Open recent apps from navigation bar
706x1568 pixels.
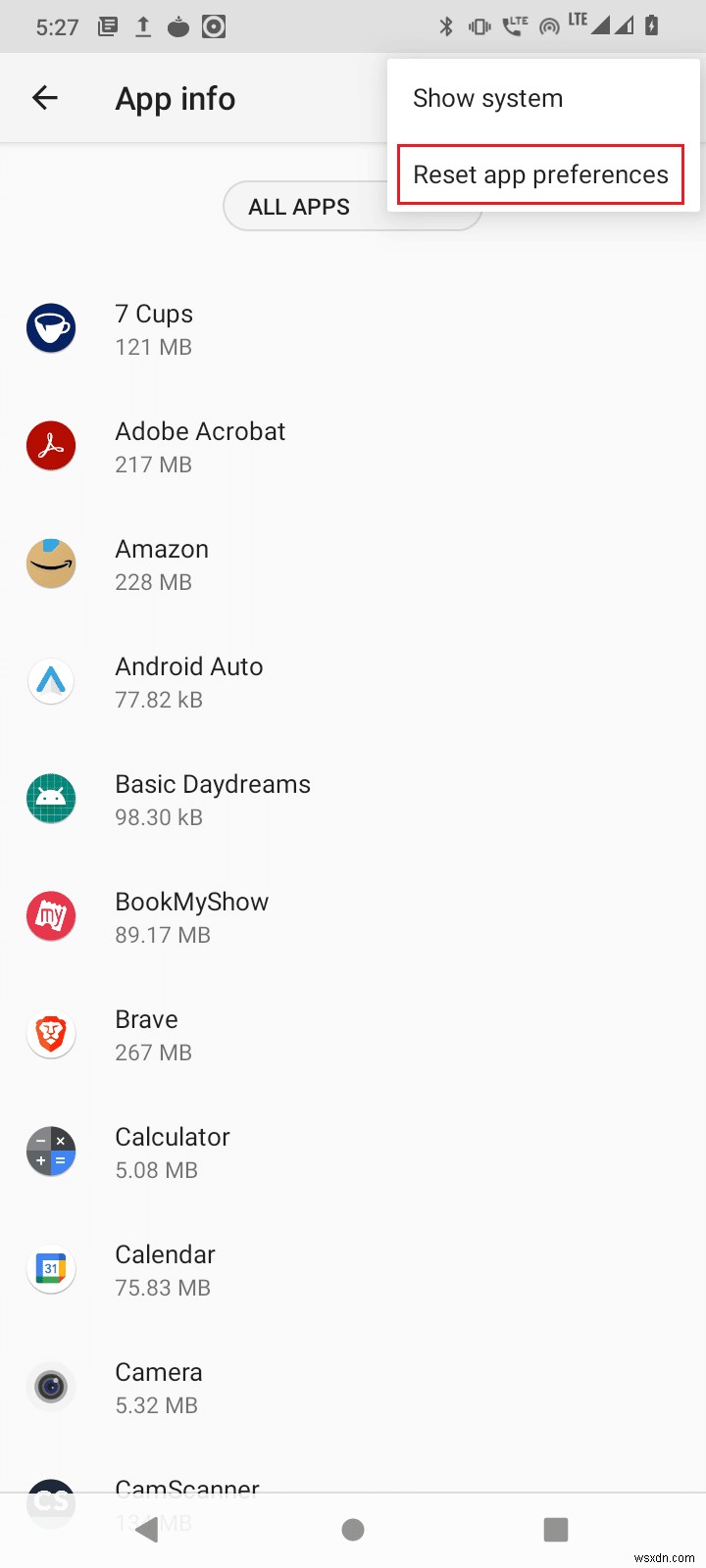[x=556, y=1530]
